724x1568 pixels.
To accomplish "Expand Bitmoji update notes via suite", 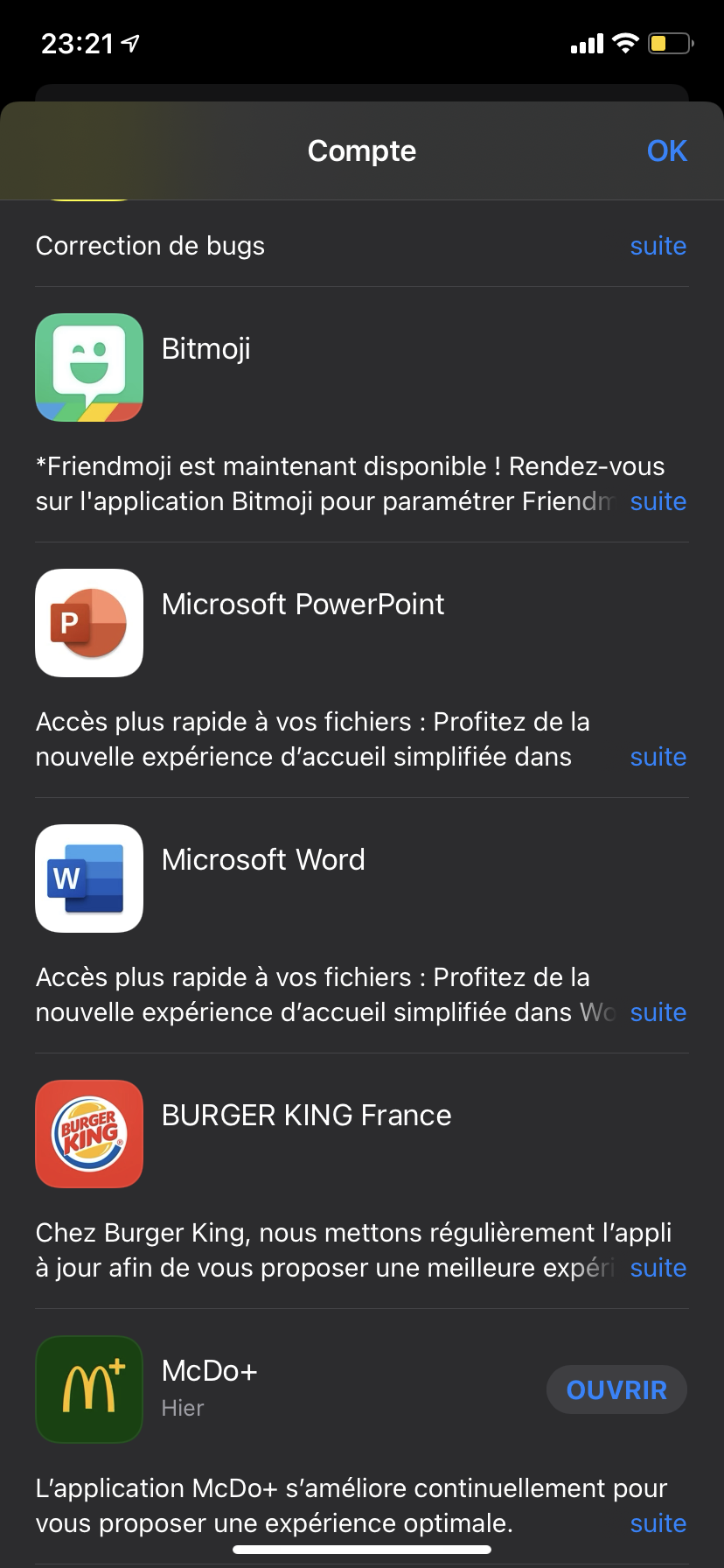I will click(x=658, y=502).
